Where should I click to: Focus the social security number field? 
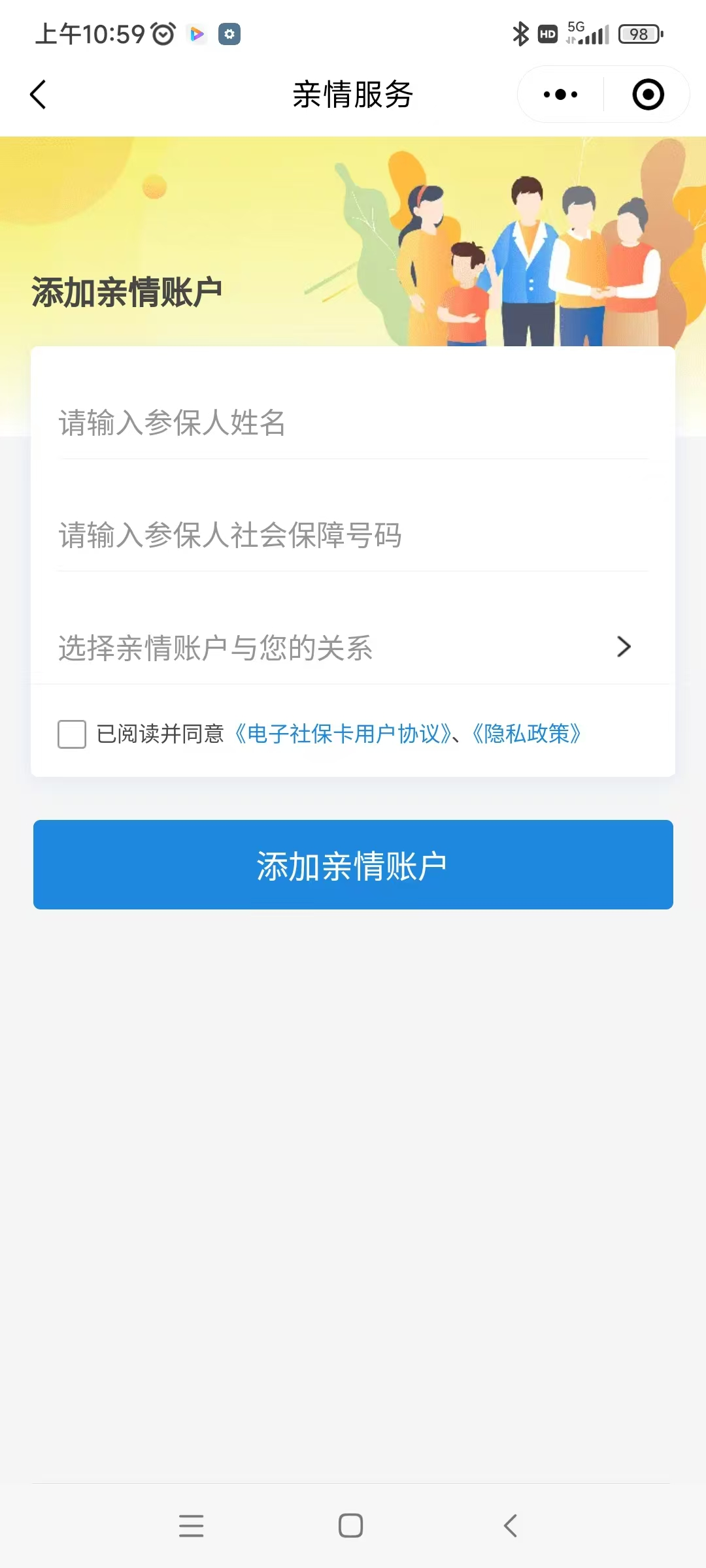(353, 535)
